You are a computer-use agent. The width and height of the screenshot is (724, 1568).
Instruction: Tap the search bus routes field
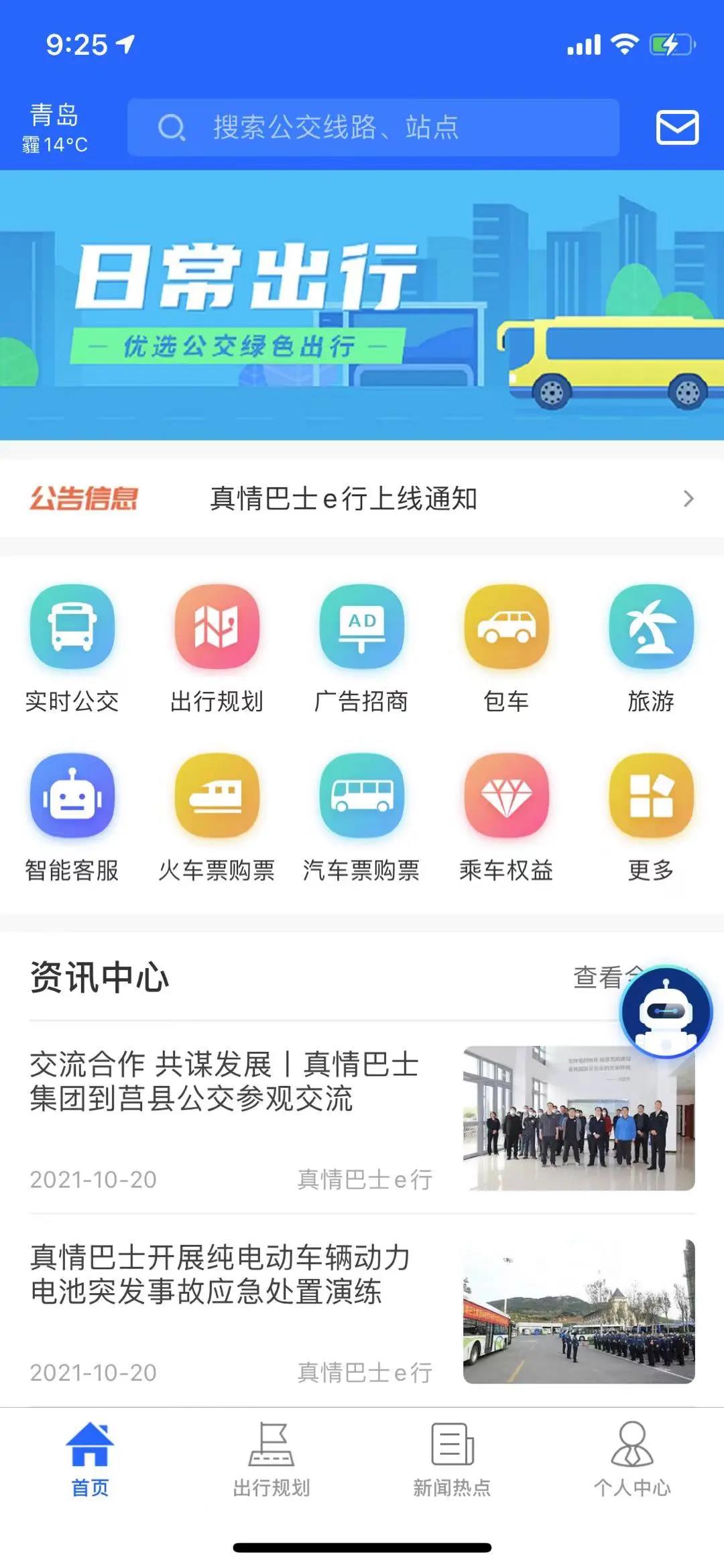coord(373,127)
